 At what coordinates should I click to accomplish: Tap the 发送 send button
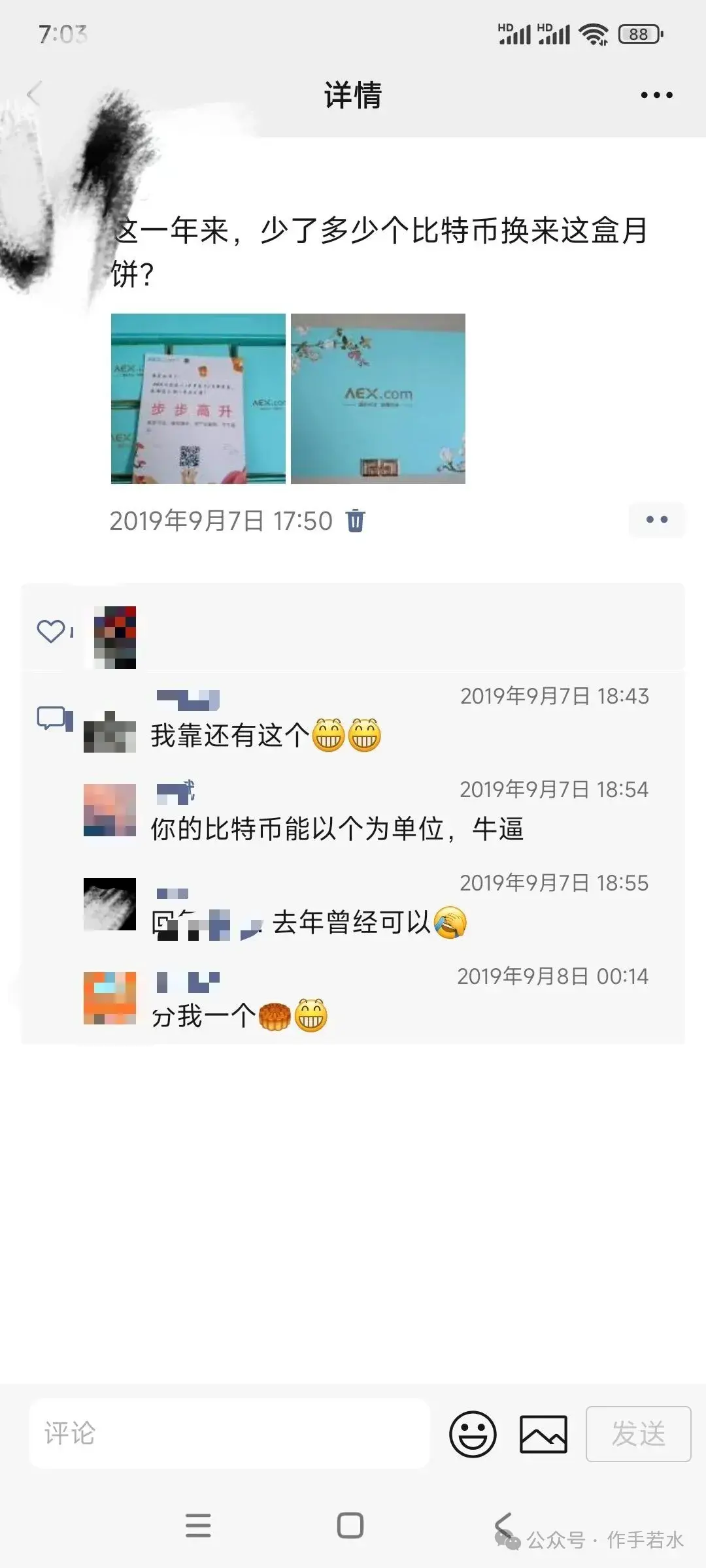(638, 1434)
